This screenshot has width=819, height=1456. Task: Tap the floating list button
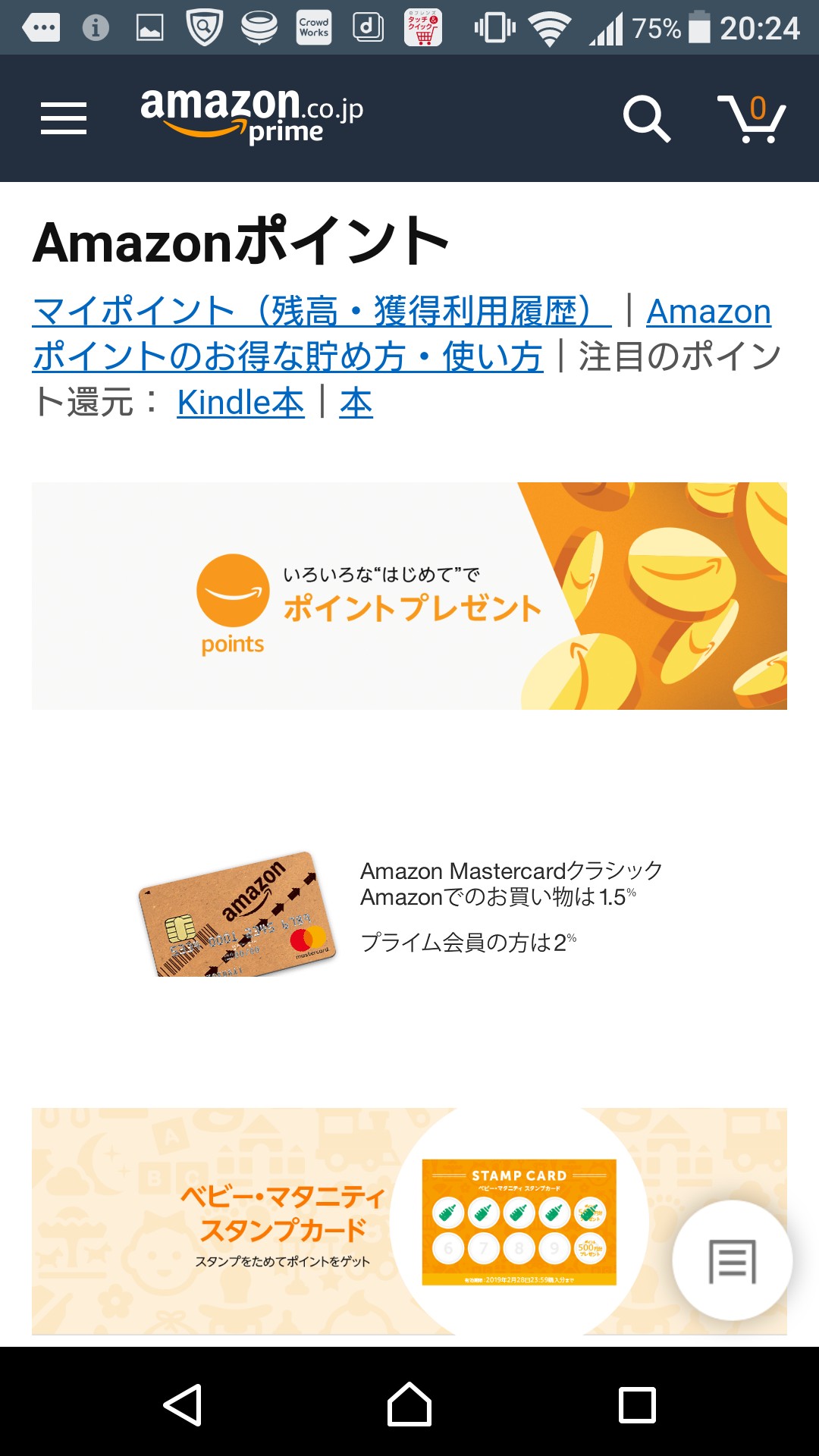coord(733,1260)
